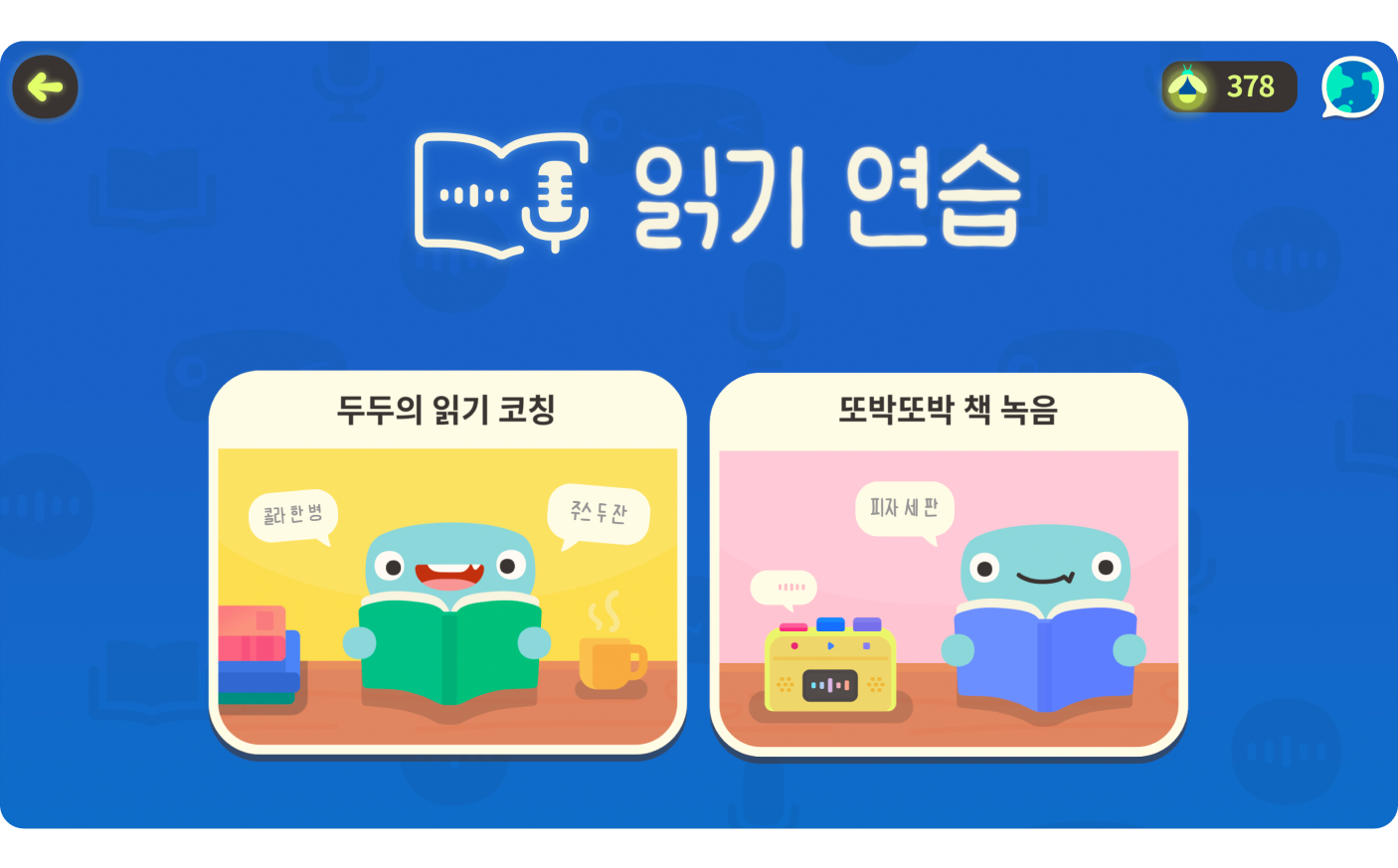Go back using the yellow arrow
1398x868 pixels.
(x=45, y=87)
